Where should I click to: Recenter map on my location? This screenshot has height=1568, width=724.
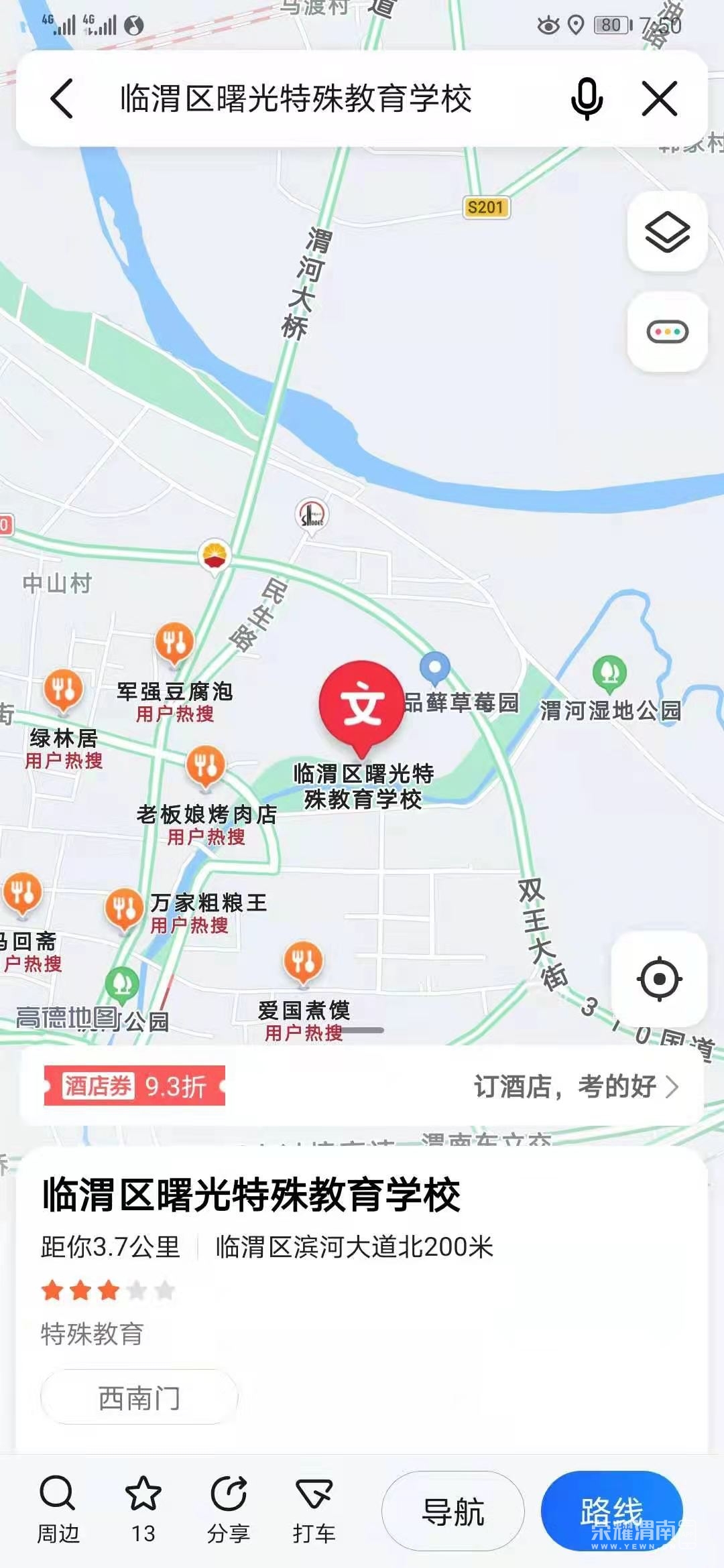click(x=660, y=979)
